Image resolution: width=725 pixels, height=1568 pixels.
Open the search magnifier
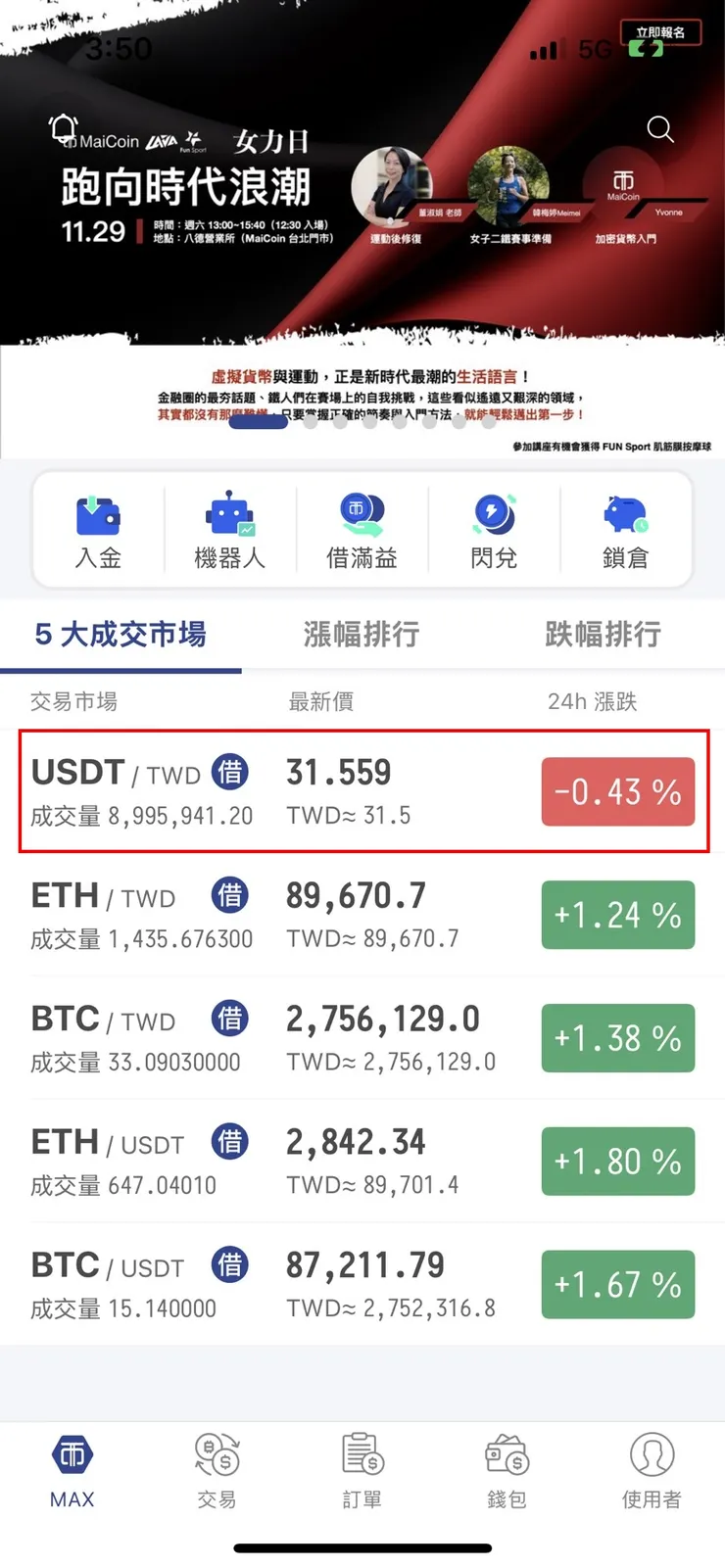tap(659, 129)
